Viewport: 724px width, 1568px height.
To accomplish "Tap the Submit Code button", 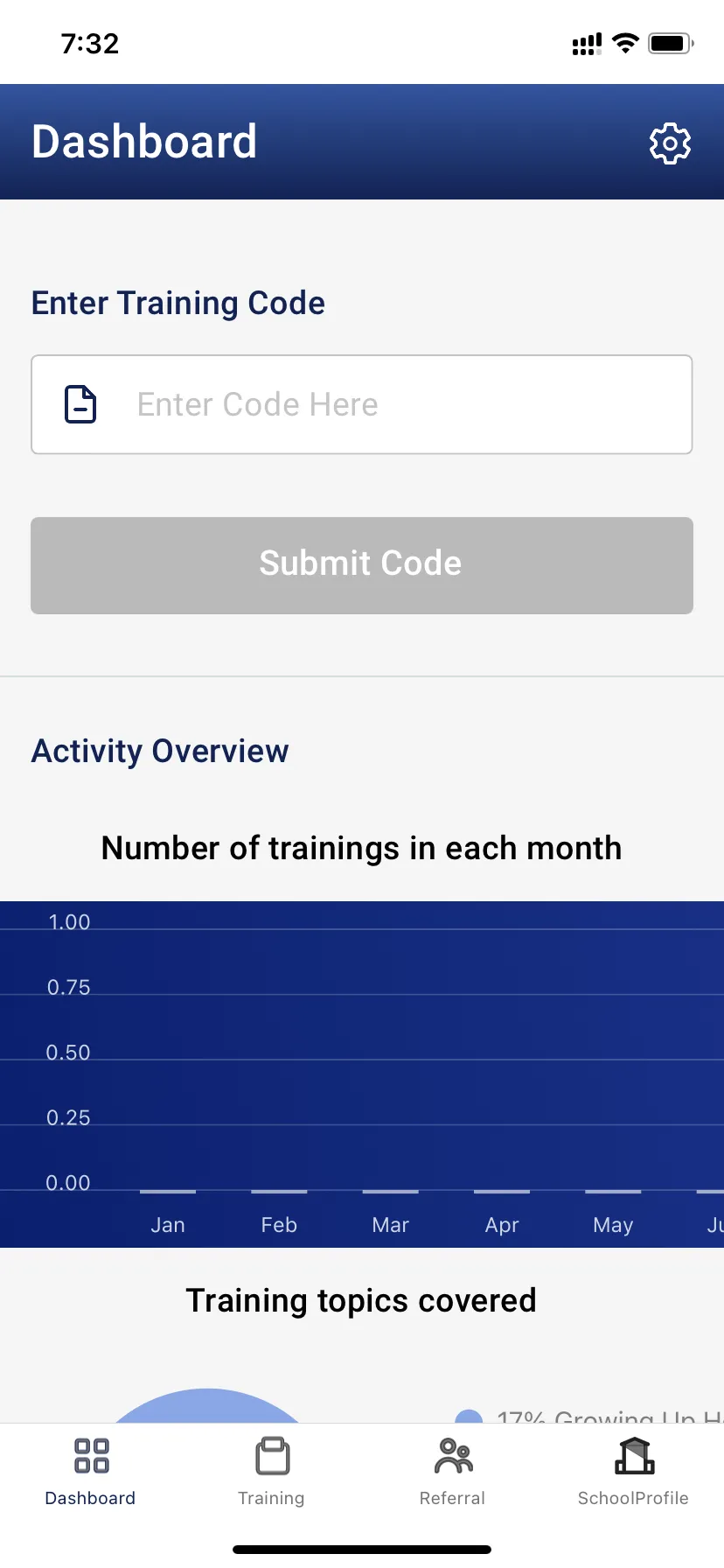I will pos(362,565).
